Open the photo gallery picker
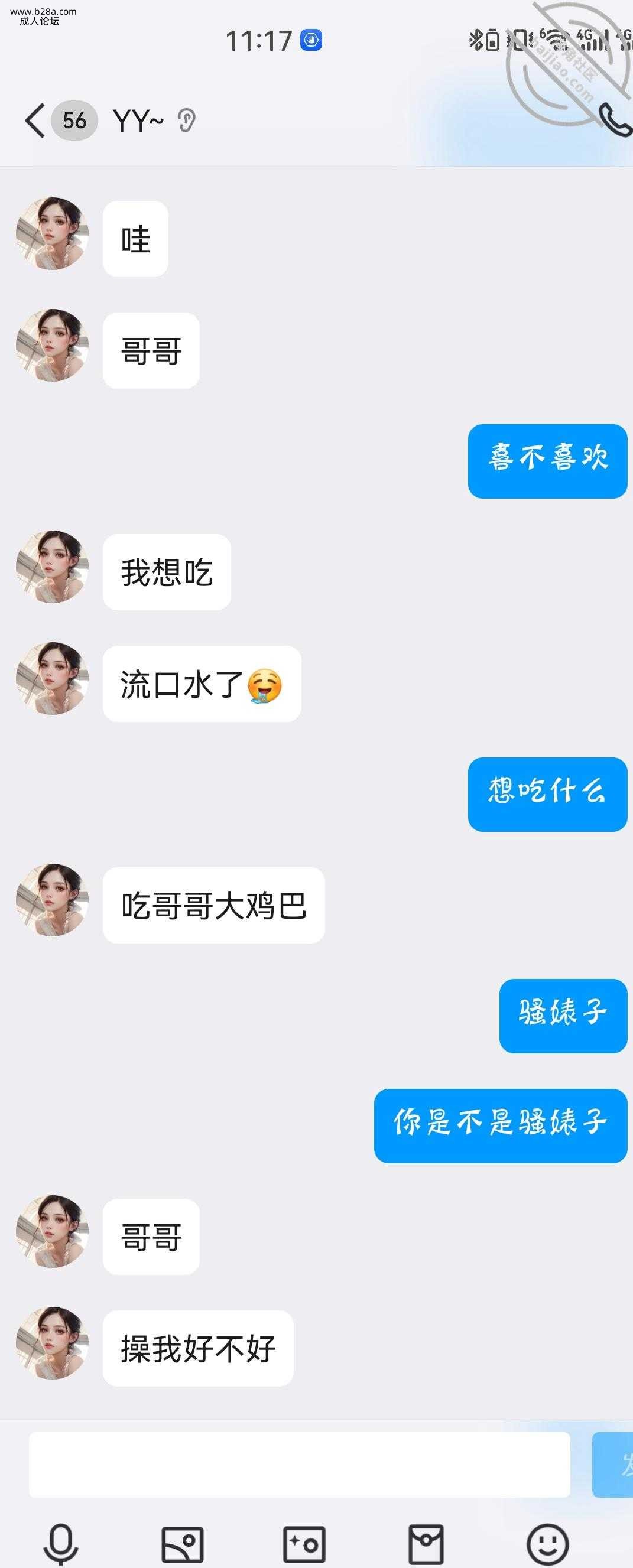The width and height of the screenshot is (633, 1568). pyautogui.click(x=182, y=1544)
